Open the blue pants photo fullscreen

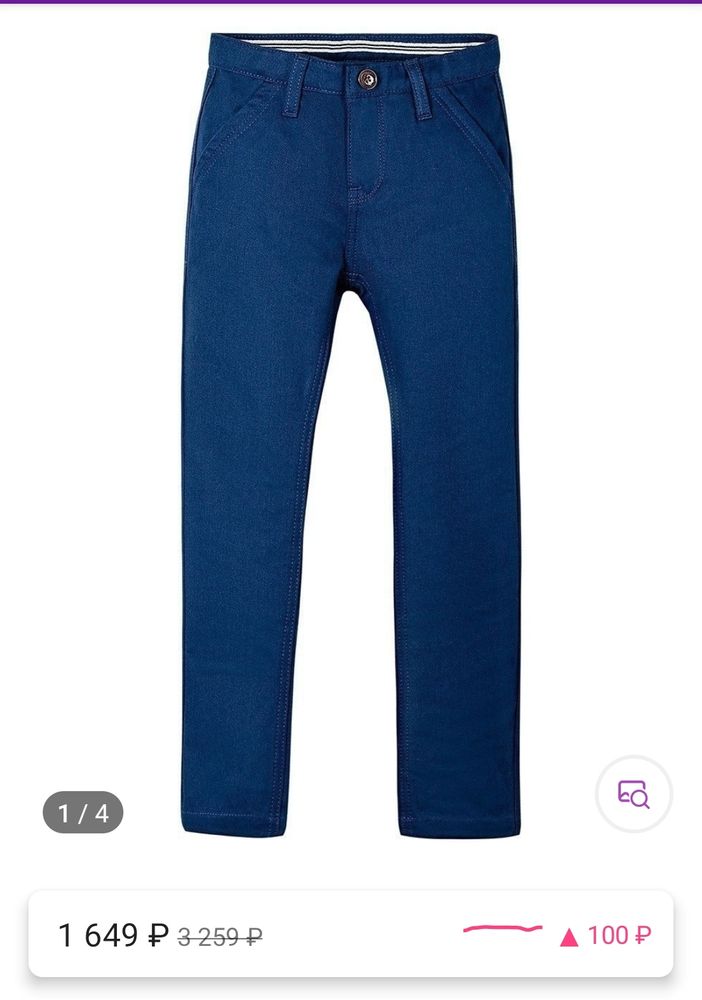coord(351,430)
